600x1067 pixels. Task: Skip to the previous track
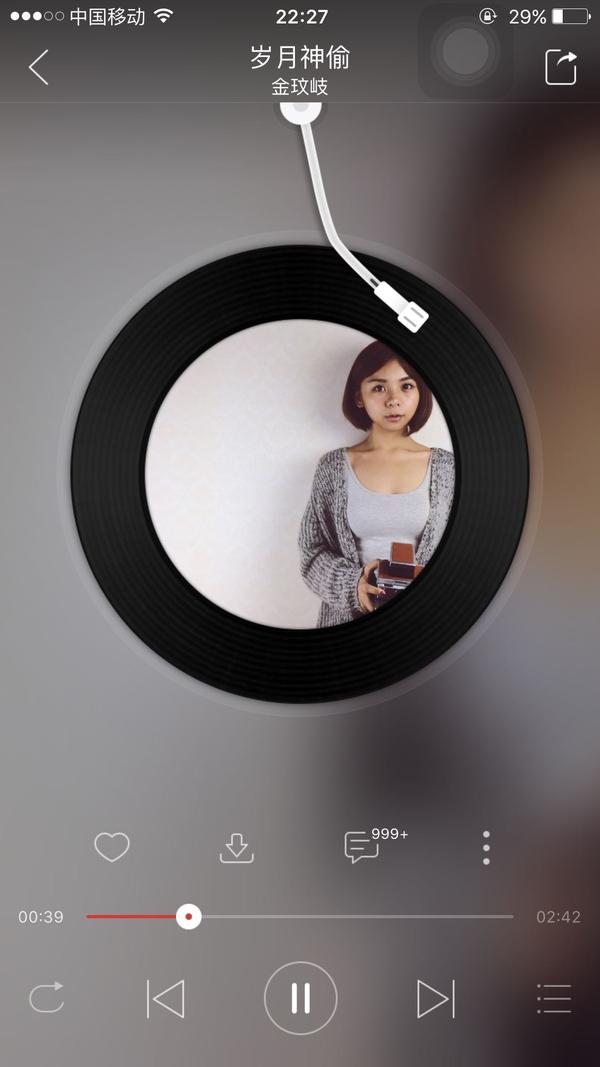166,998
